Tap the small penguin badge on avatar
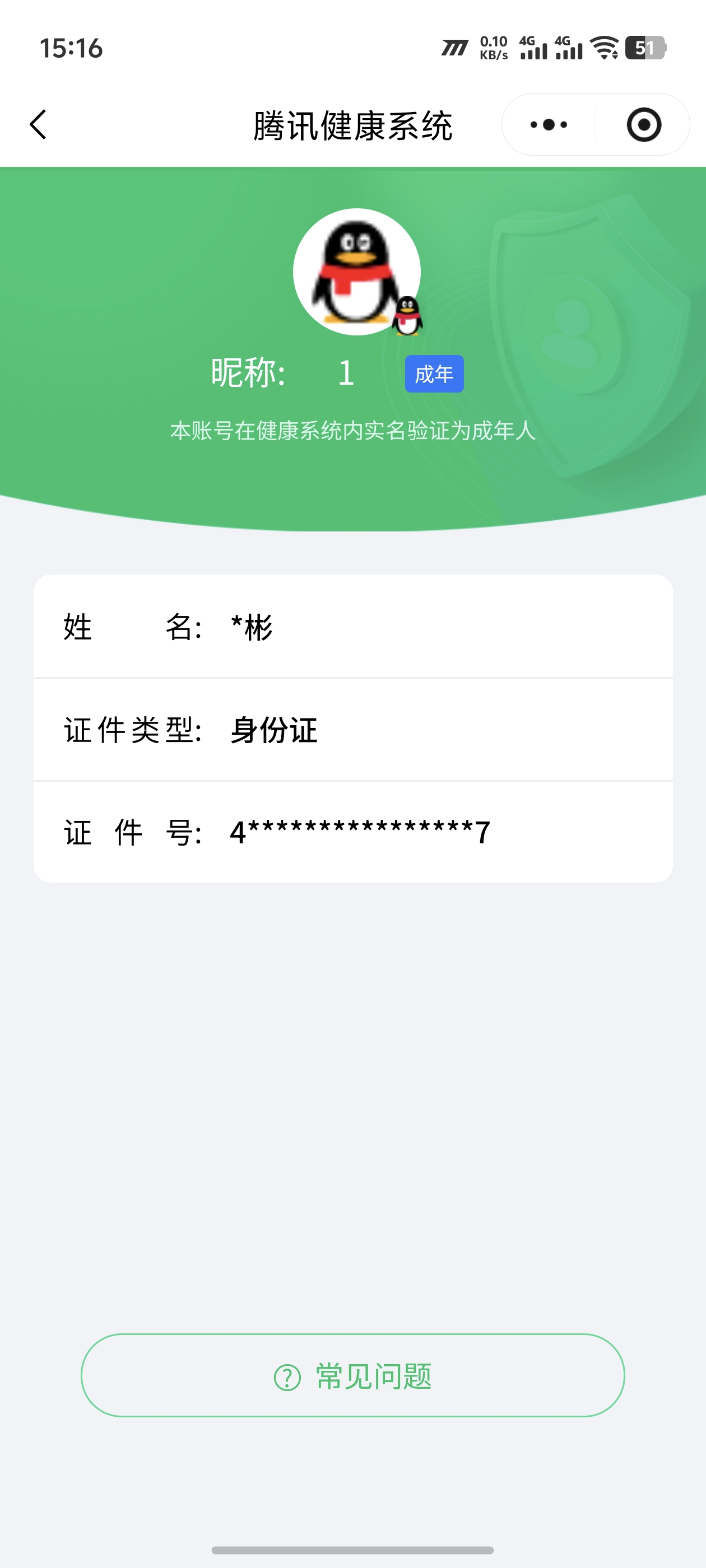Viewport: 706px width, 1568px height. pyautogui.click(x=407, y=316)
